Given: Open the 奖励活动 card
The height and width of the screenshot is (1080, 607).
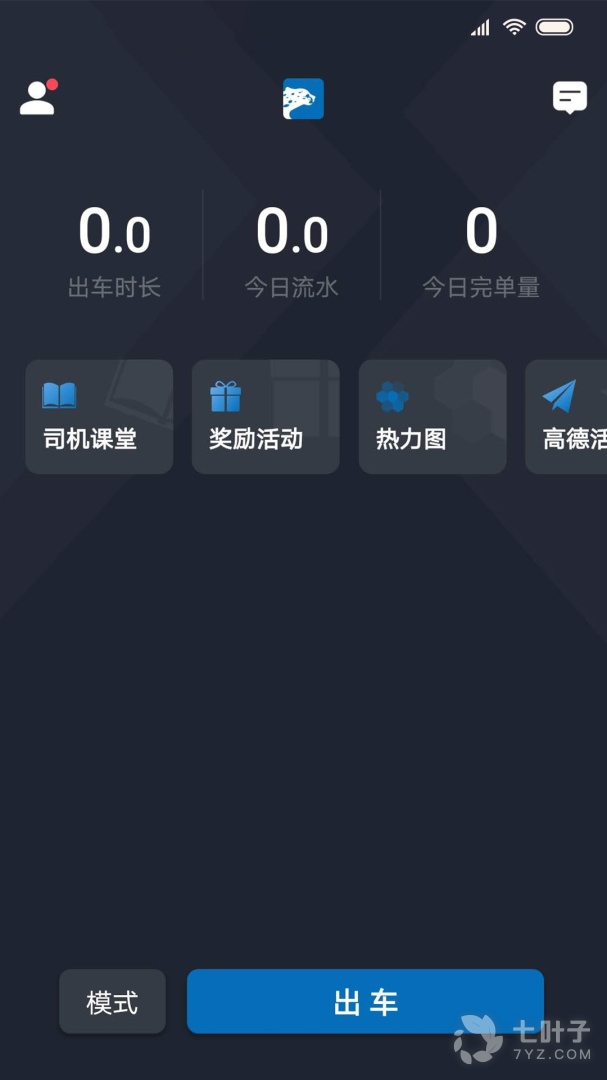Looking at the screenshot, I should coord(265,417).
